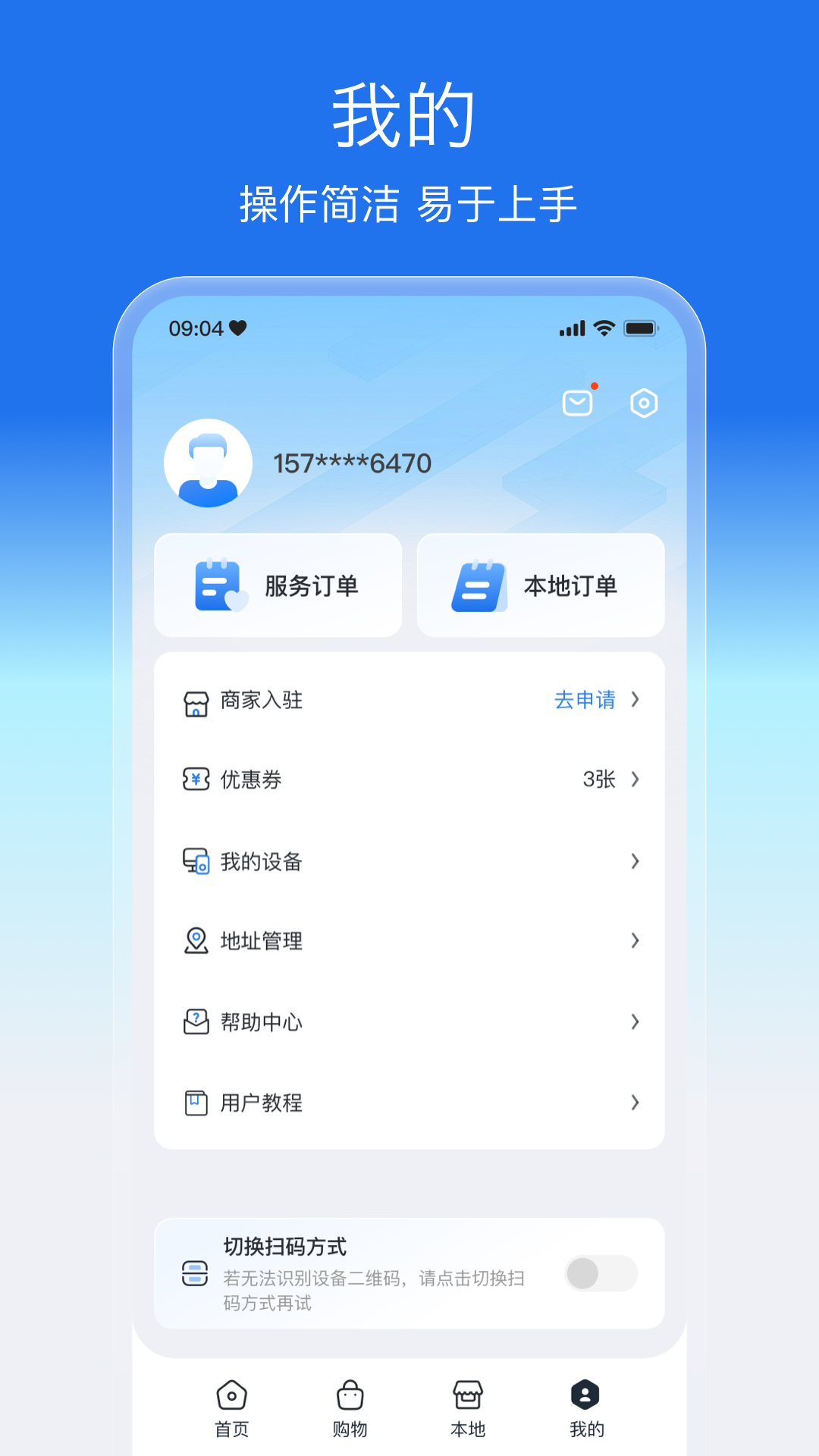Click the 本地订单 notebook icon

[x=477, y=584]
